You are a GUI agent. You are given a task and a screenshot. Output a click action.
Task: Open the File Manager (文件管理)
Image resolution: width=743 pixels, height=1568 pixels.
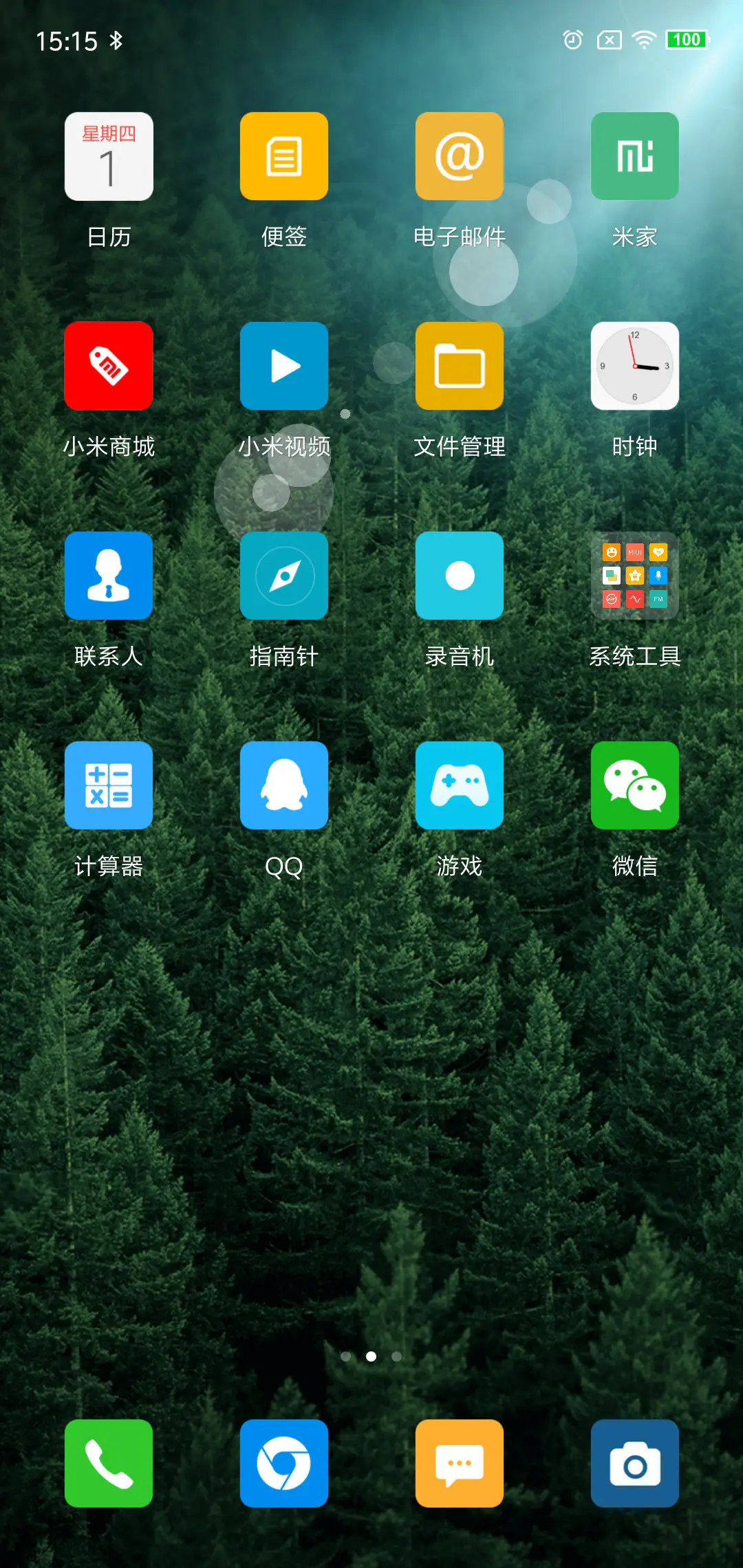pyautogui.click(x=459, y=366)
